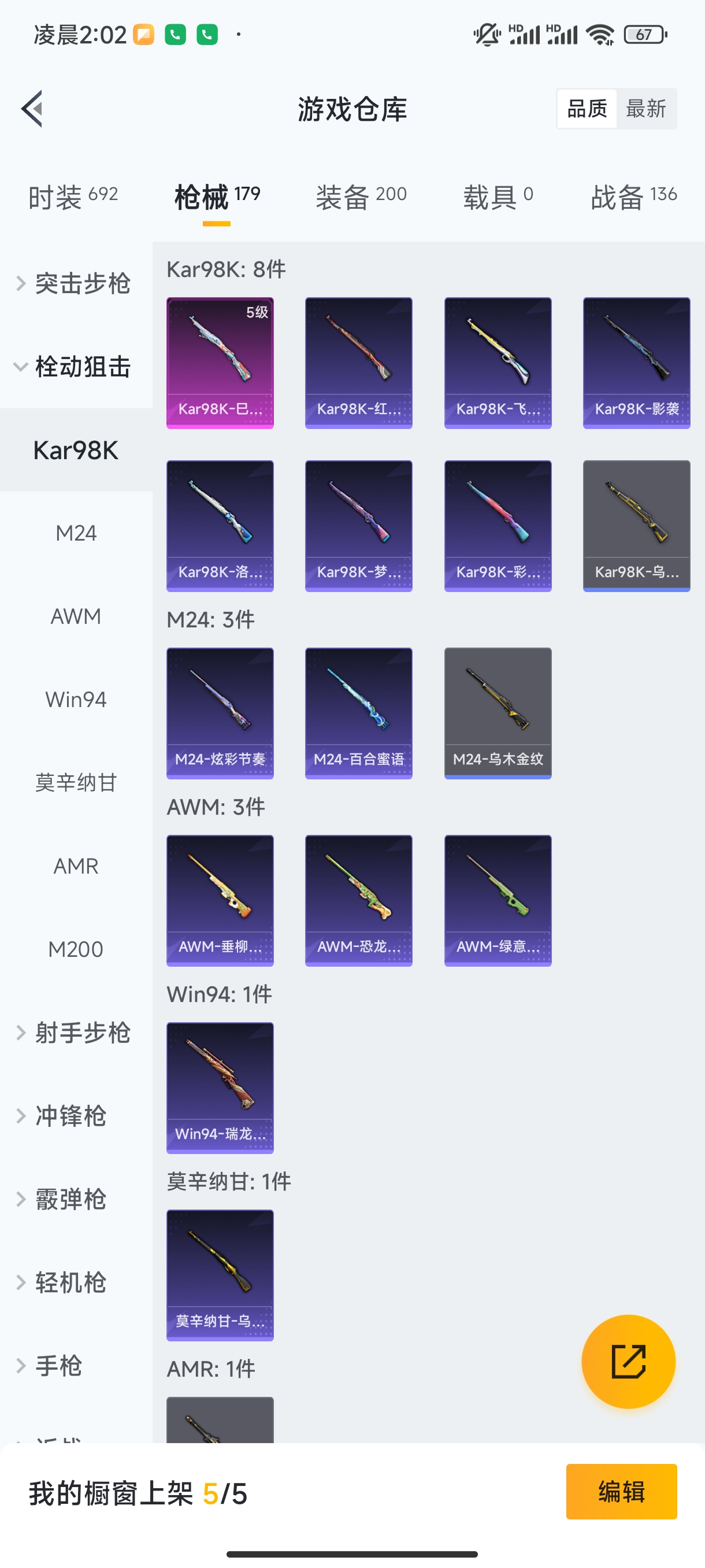This screenshot has width=705, height=1568.
Task: Open the Win94-瑞龙 skin tile
Action: tap(220, 1088)
